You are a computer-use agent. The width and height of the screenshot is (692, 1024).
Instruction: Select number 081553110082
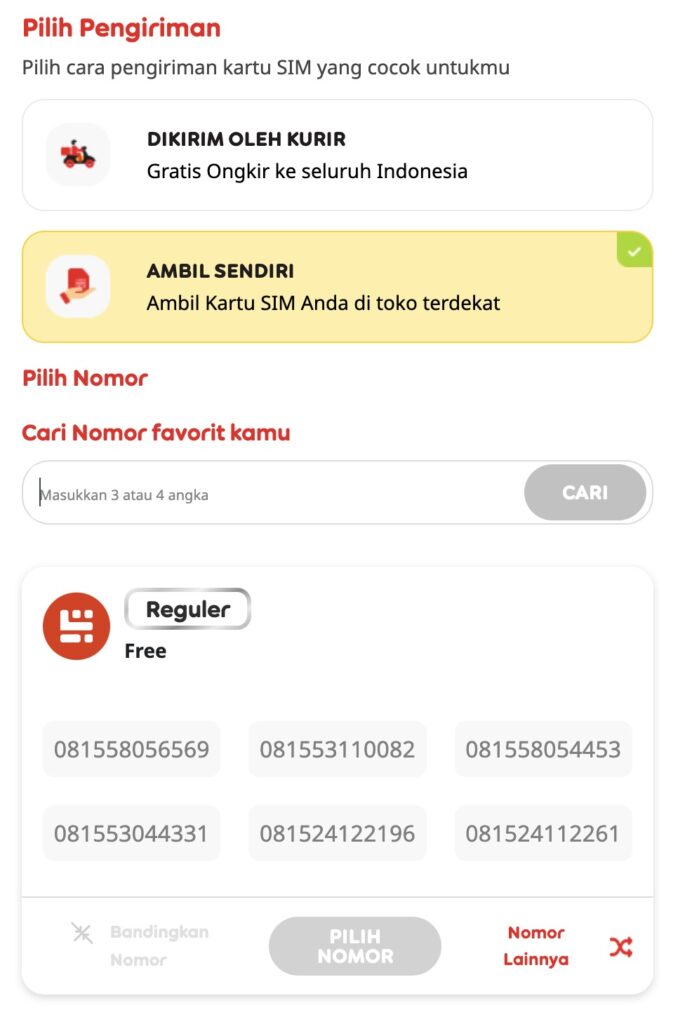337,749
